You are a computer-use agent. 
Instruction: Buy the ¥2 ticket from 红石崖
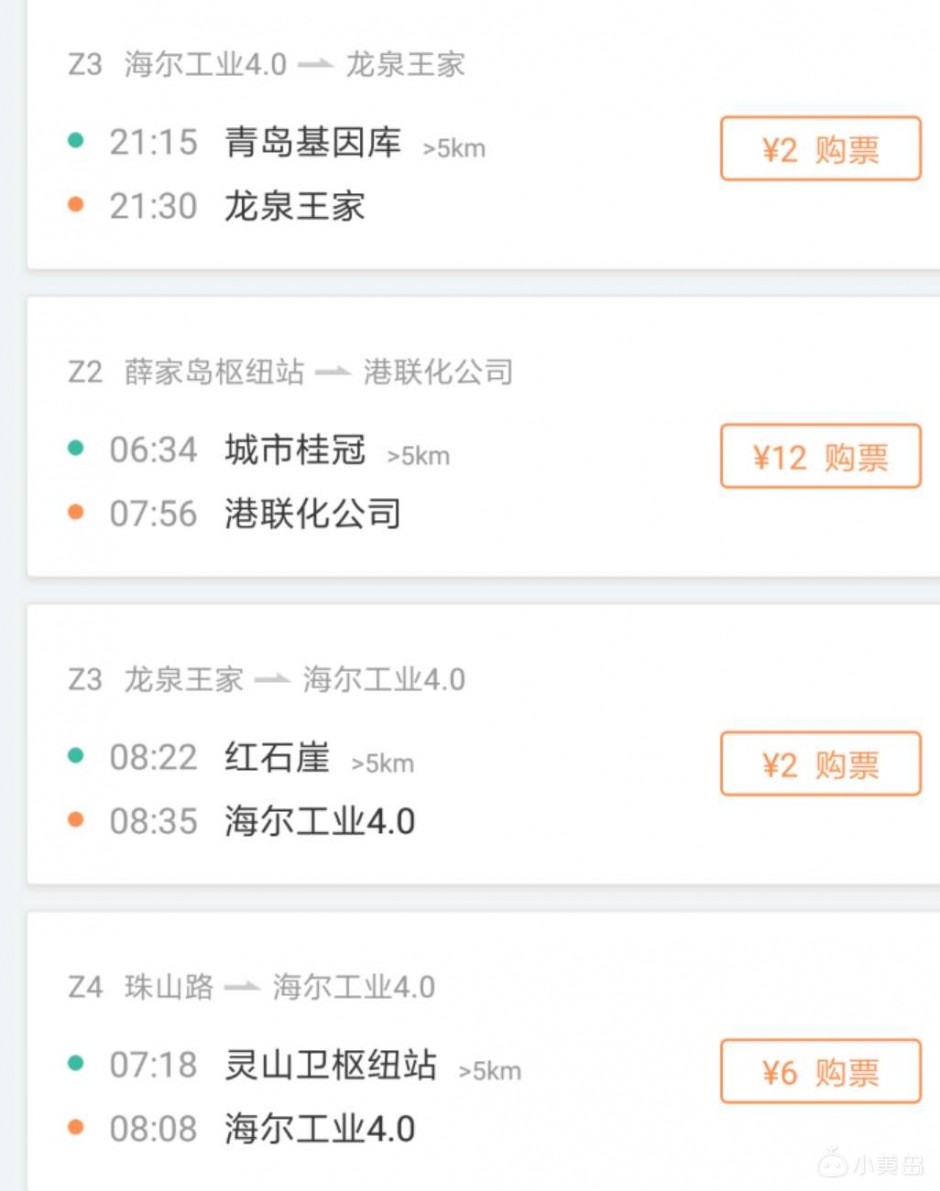coord(820,765)
